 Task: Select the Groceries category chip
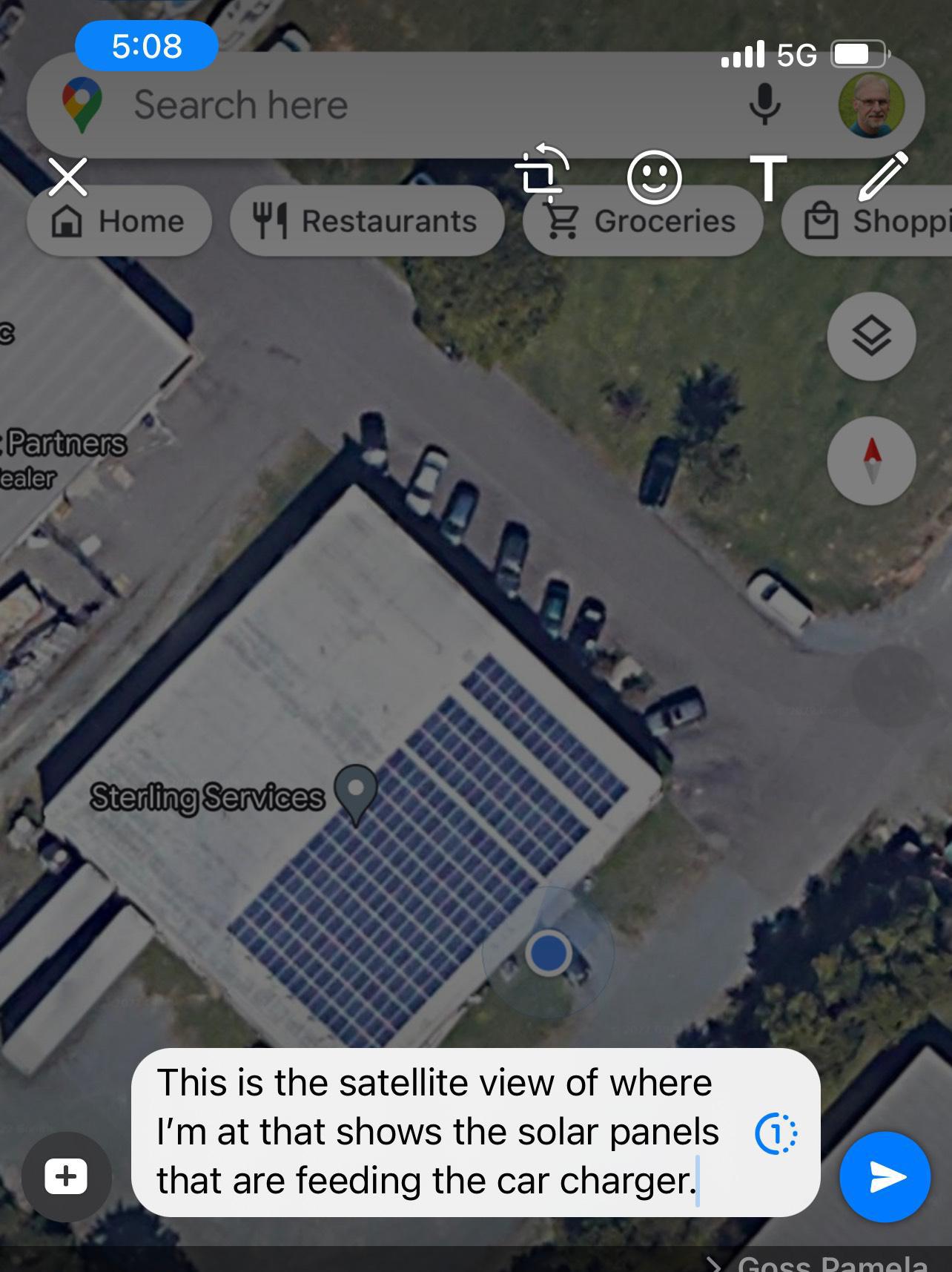coord(641,220)
